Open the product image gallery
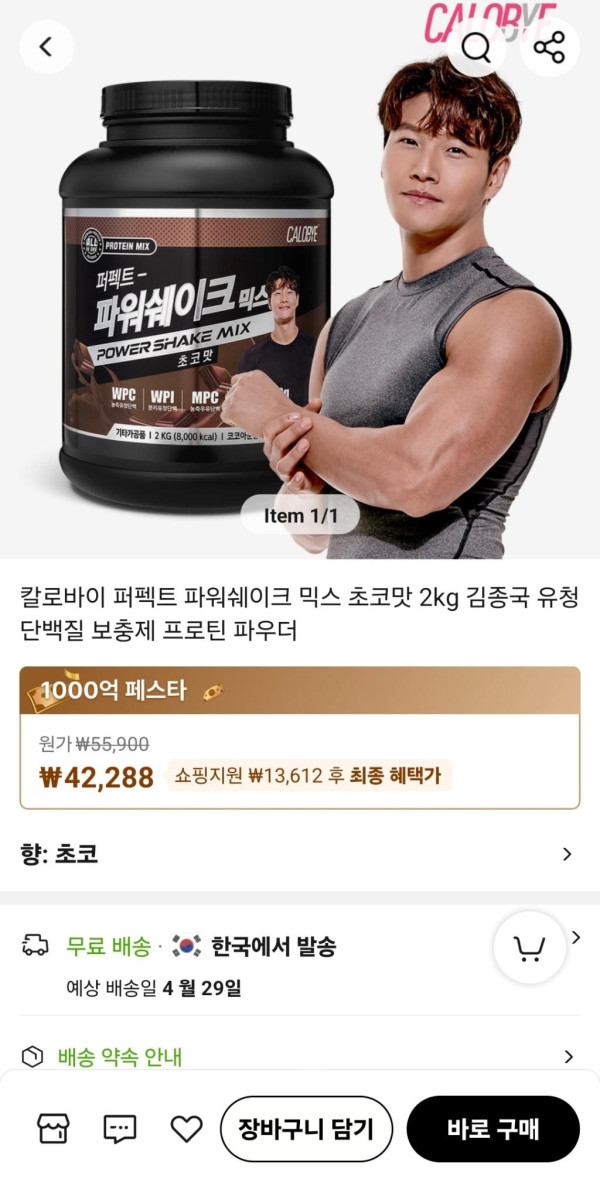Image resolution: width=600 pixels, height=1179 pixels. pos(300,300)
